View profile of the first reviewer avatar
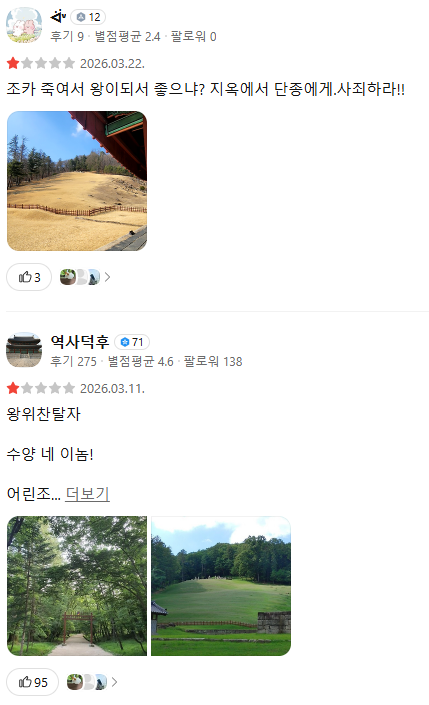The width and height of the screenshot is (429, 705). (x=24, y=25)
